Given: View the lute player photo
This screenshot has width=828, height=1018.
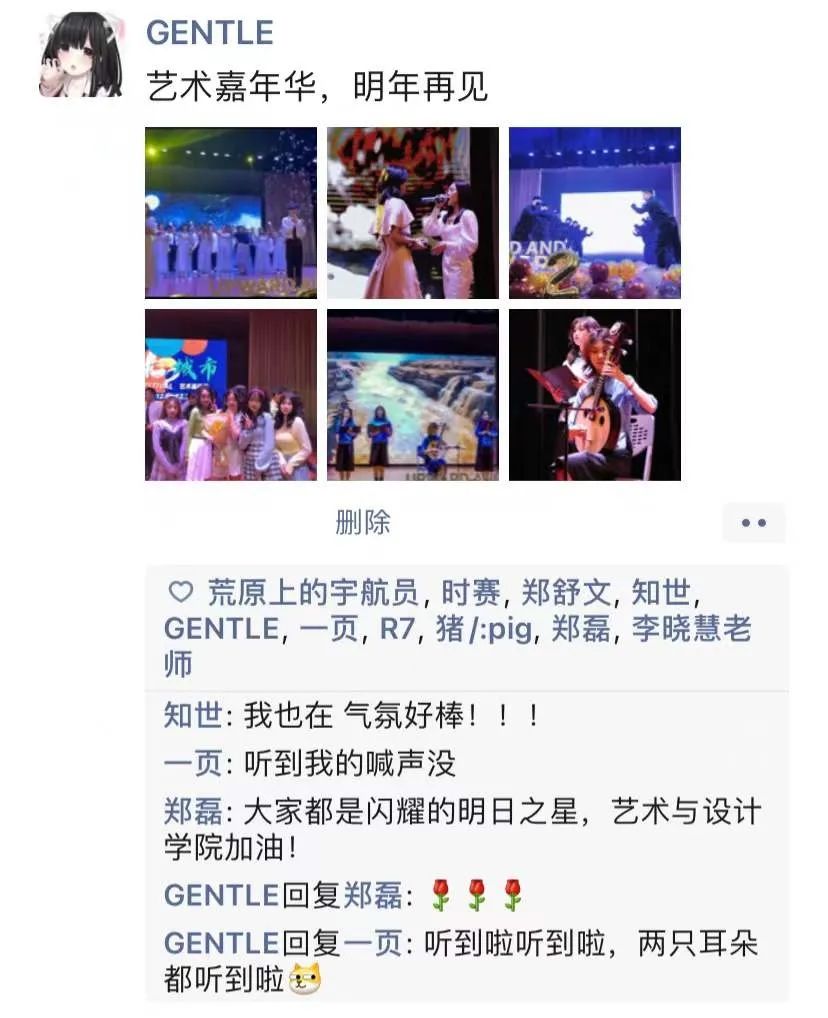Looking at the screenshot, I should (594, 395).
